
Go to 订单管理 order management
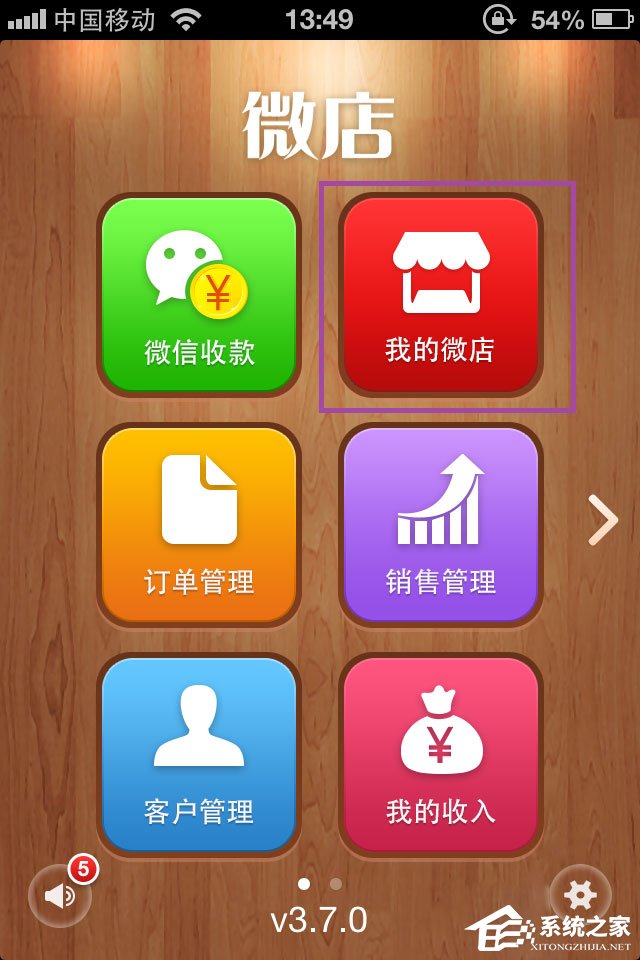click(199, 524)
